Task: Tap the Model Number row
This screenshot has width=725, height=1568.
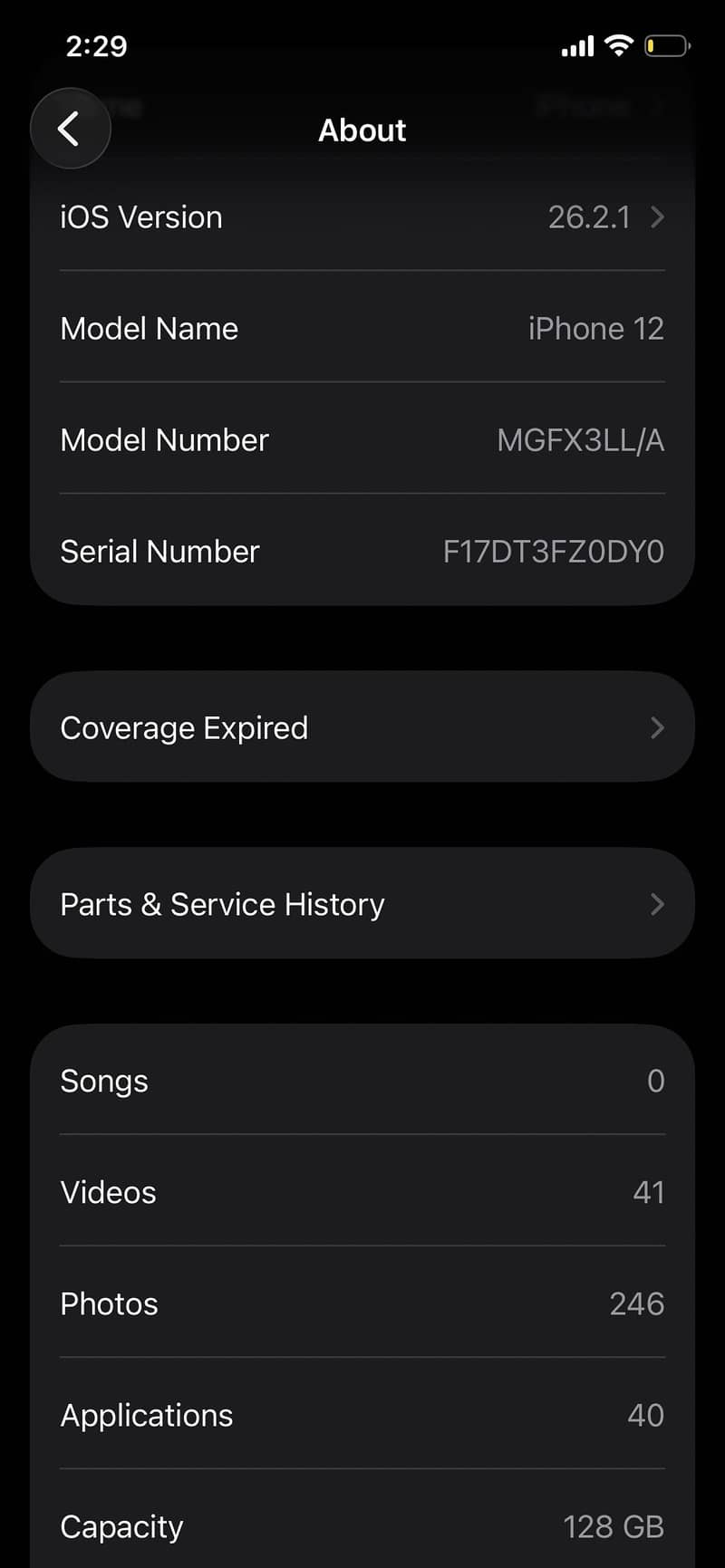Action: tap(362, 440)
